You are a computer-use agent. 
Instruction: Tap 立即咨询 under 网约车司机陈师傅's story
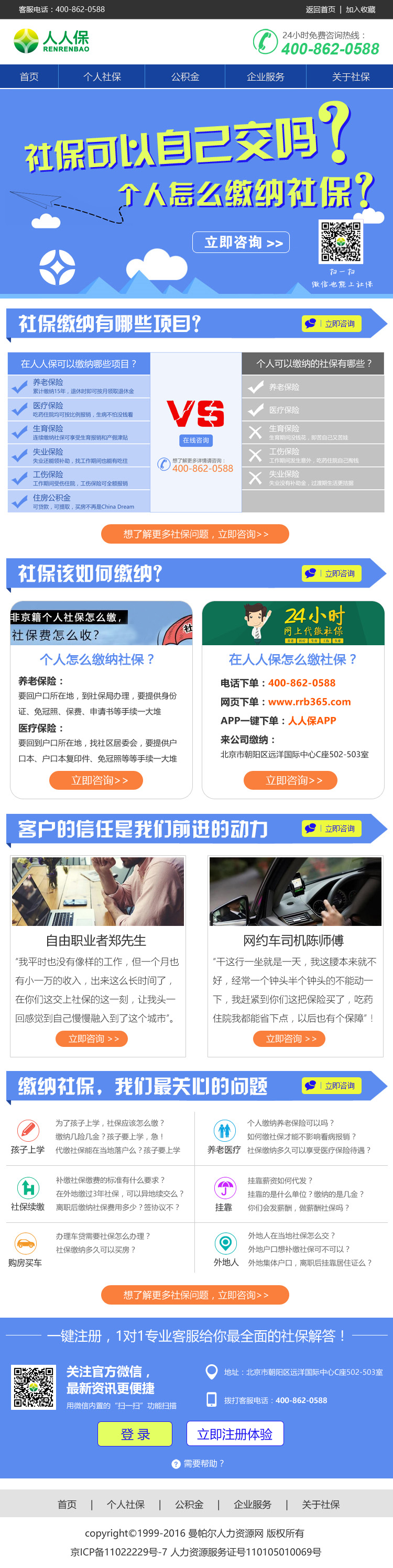pos(289,1039)
